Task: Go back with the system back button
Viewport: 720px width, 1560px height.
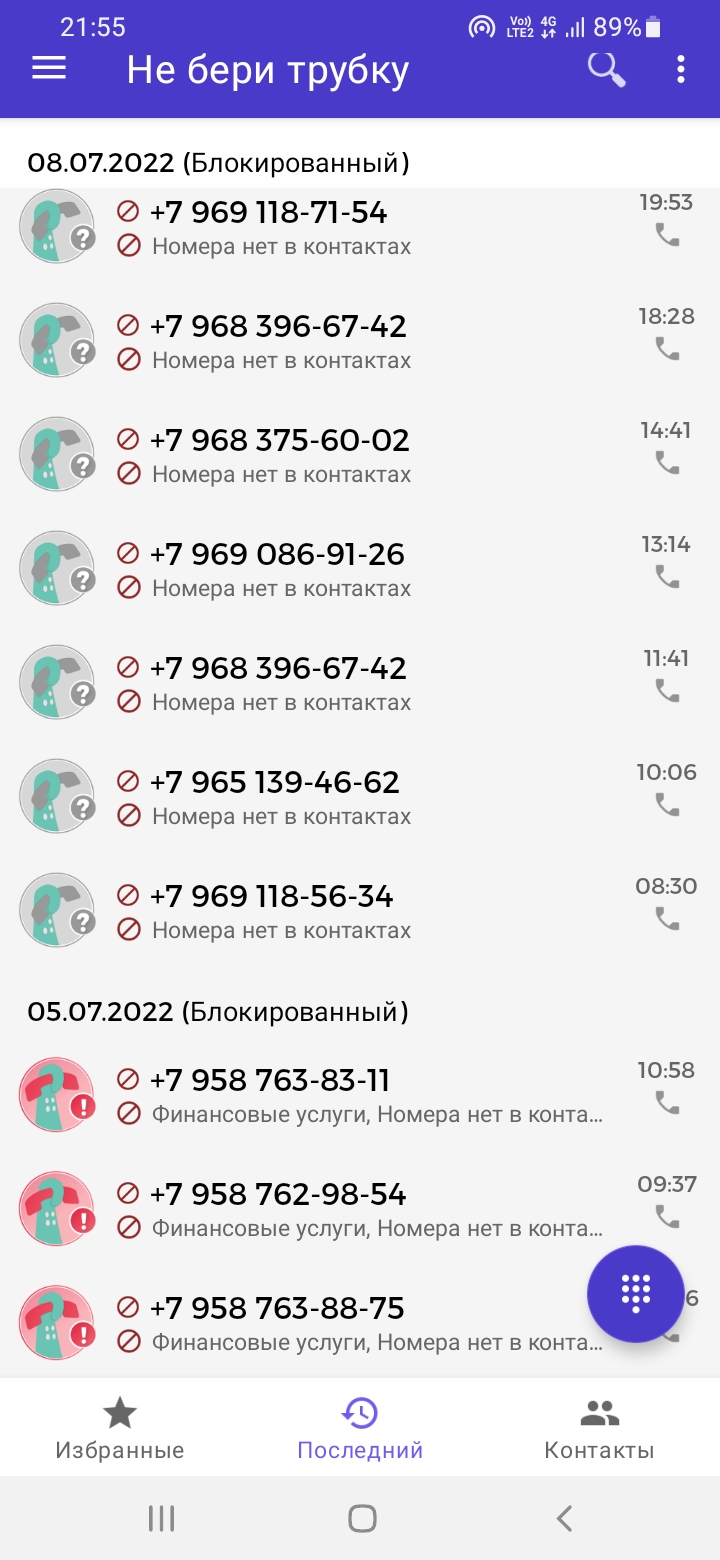Action: coord(564,1518)
